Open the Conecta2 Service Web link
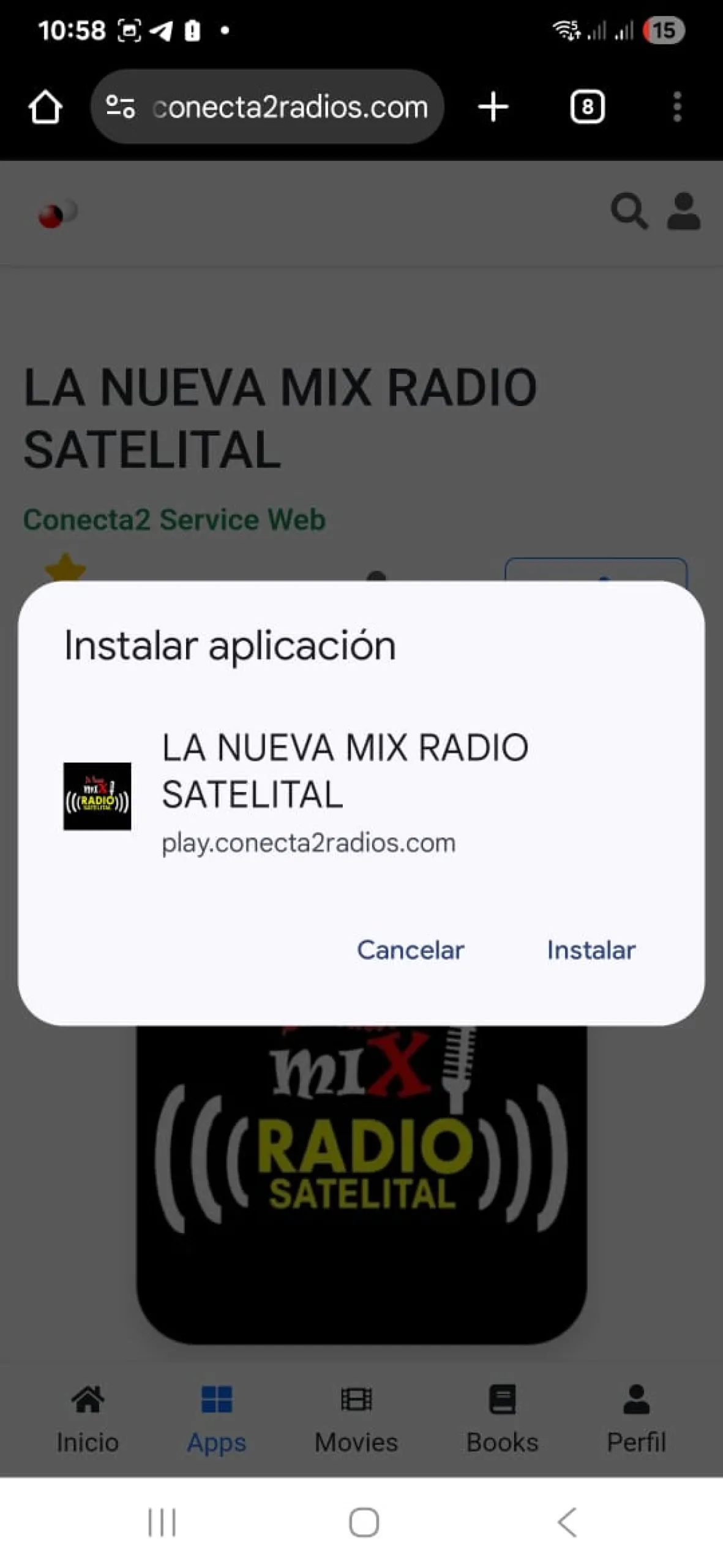The image size is (723, 1568). (174, 519)
